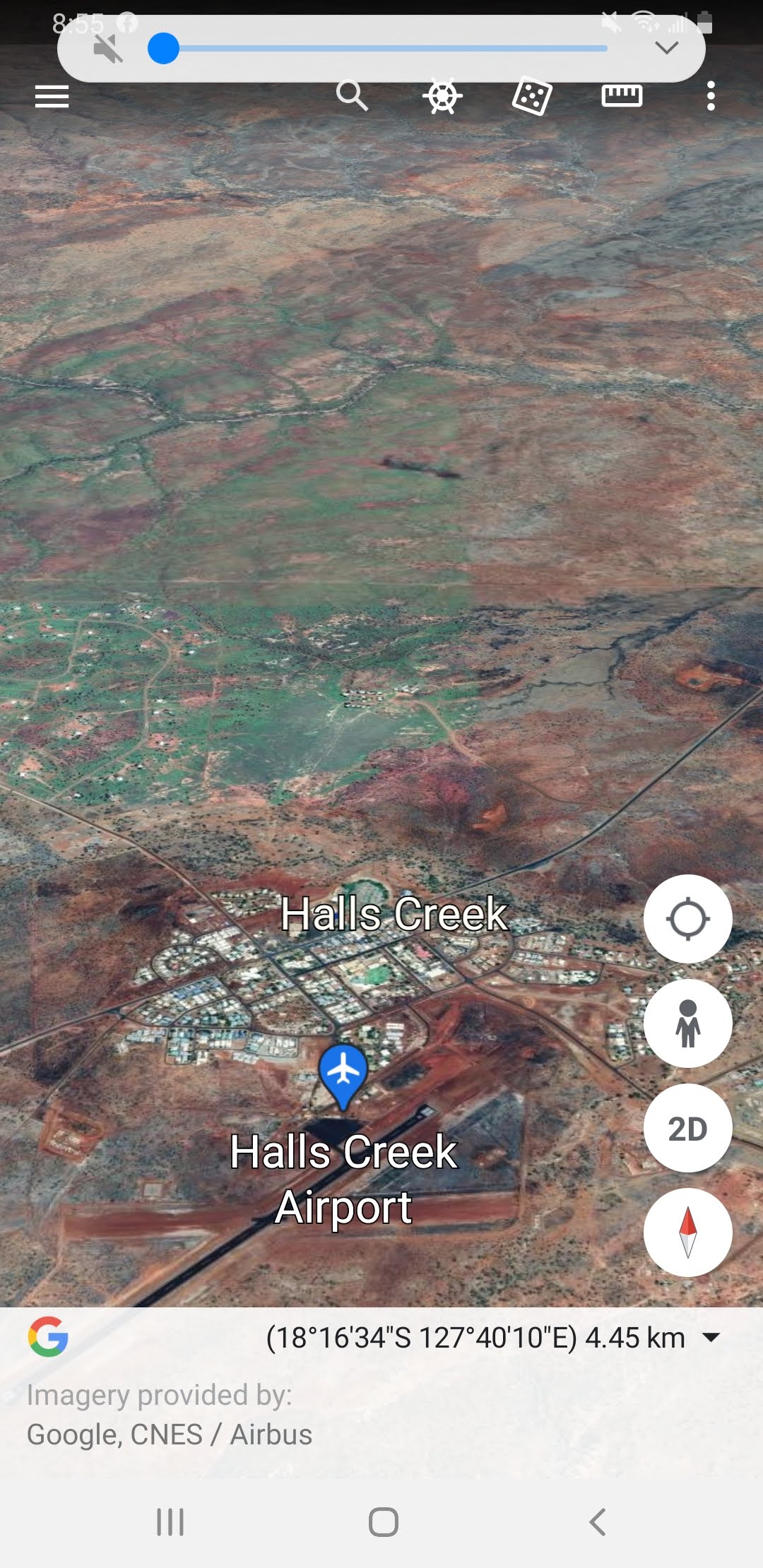Enter Street View with the pegman button
Viewport: 763px width, 1568px height.
tap(687, 1023)
